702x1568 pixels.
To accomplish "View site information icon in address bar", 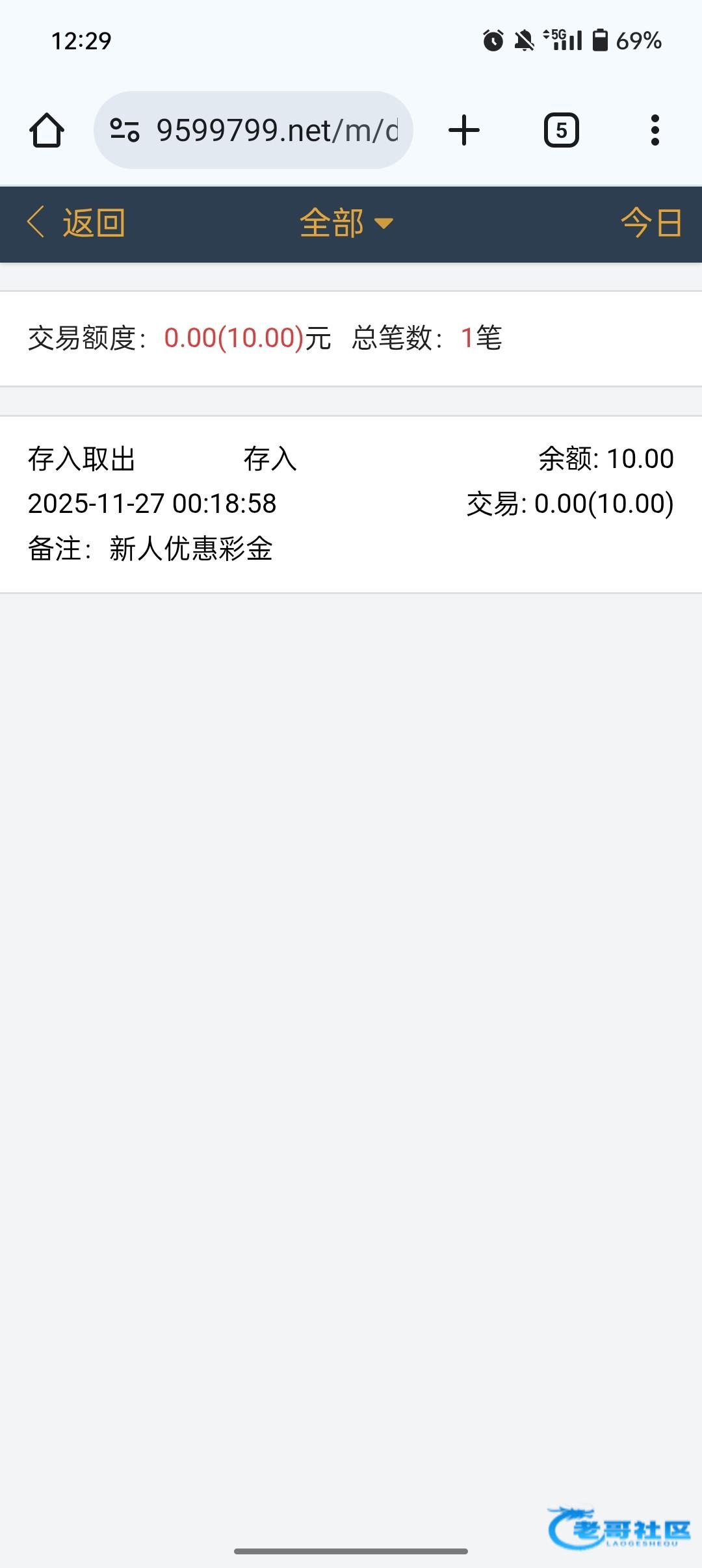I will point(124,131).
